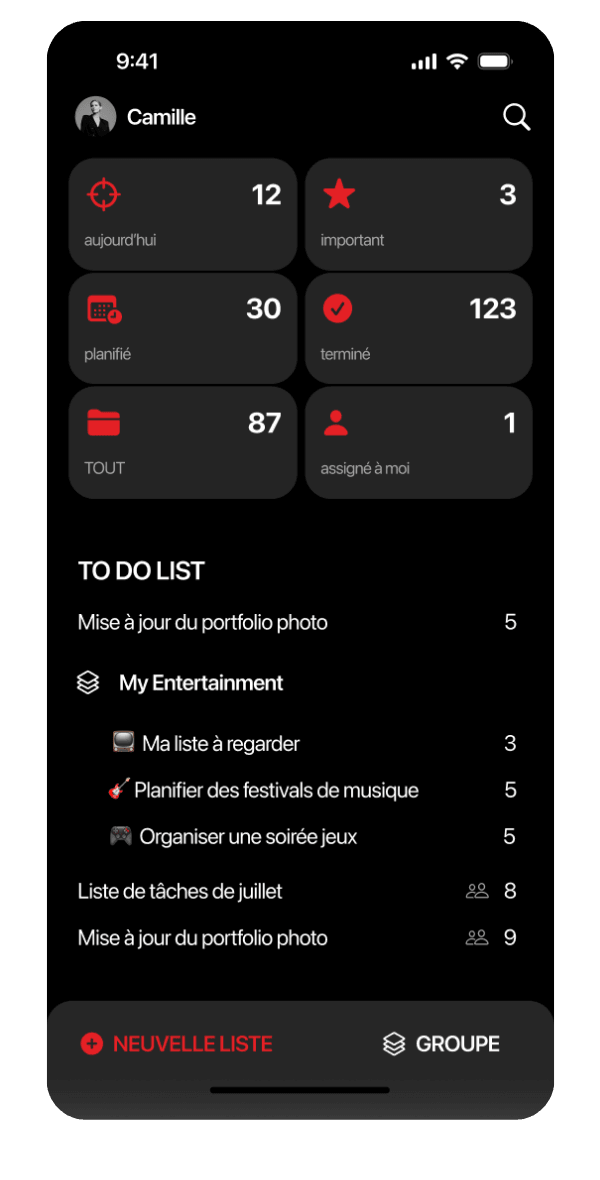Open Camille's profile avatar
The image size is (600, 1180).
pyautogui.click(x=96, y=117)
